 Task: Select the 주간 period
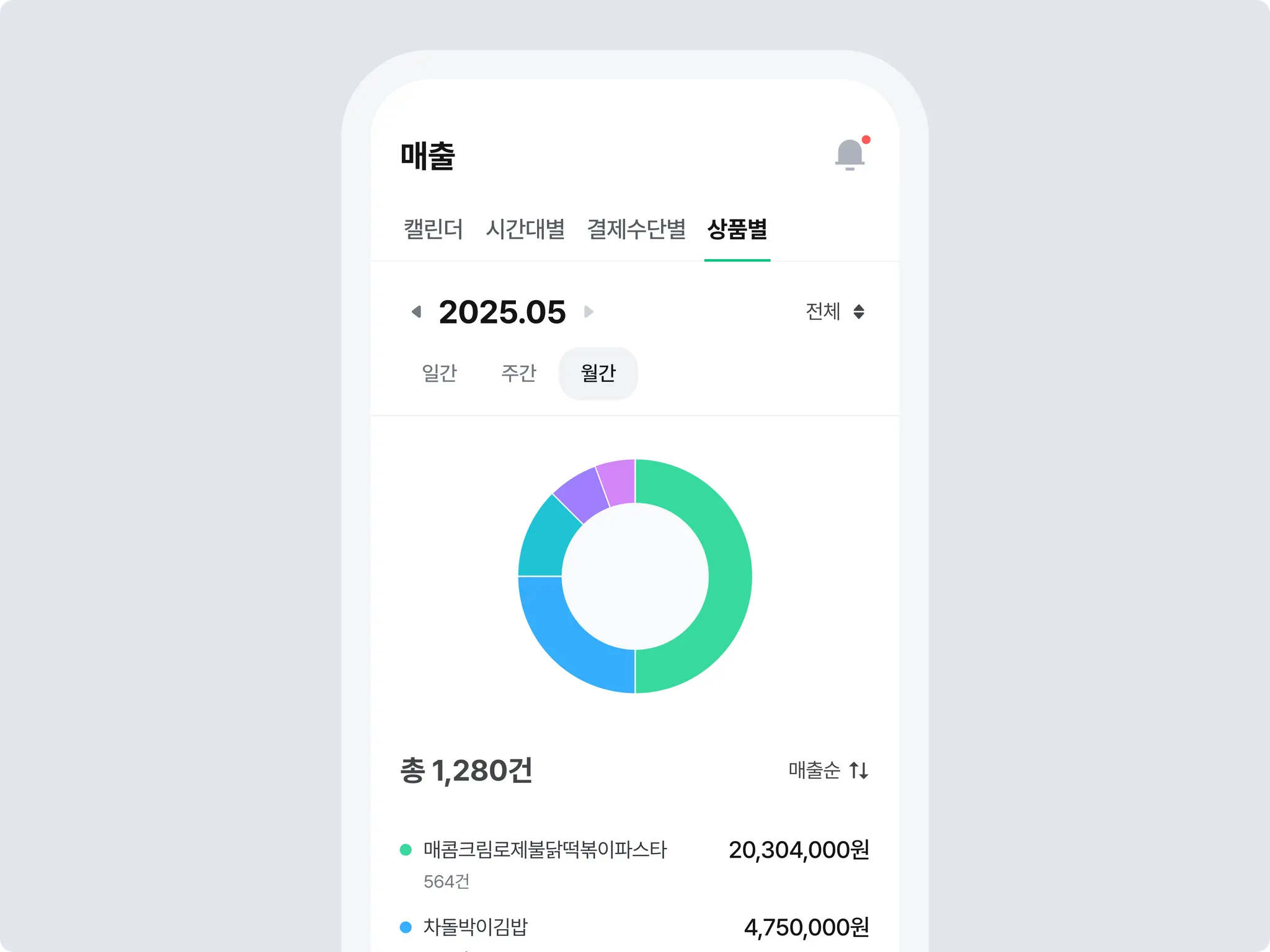click(518, 373)
